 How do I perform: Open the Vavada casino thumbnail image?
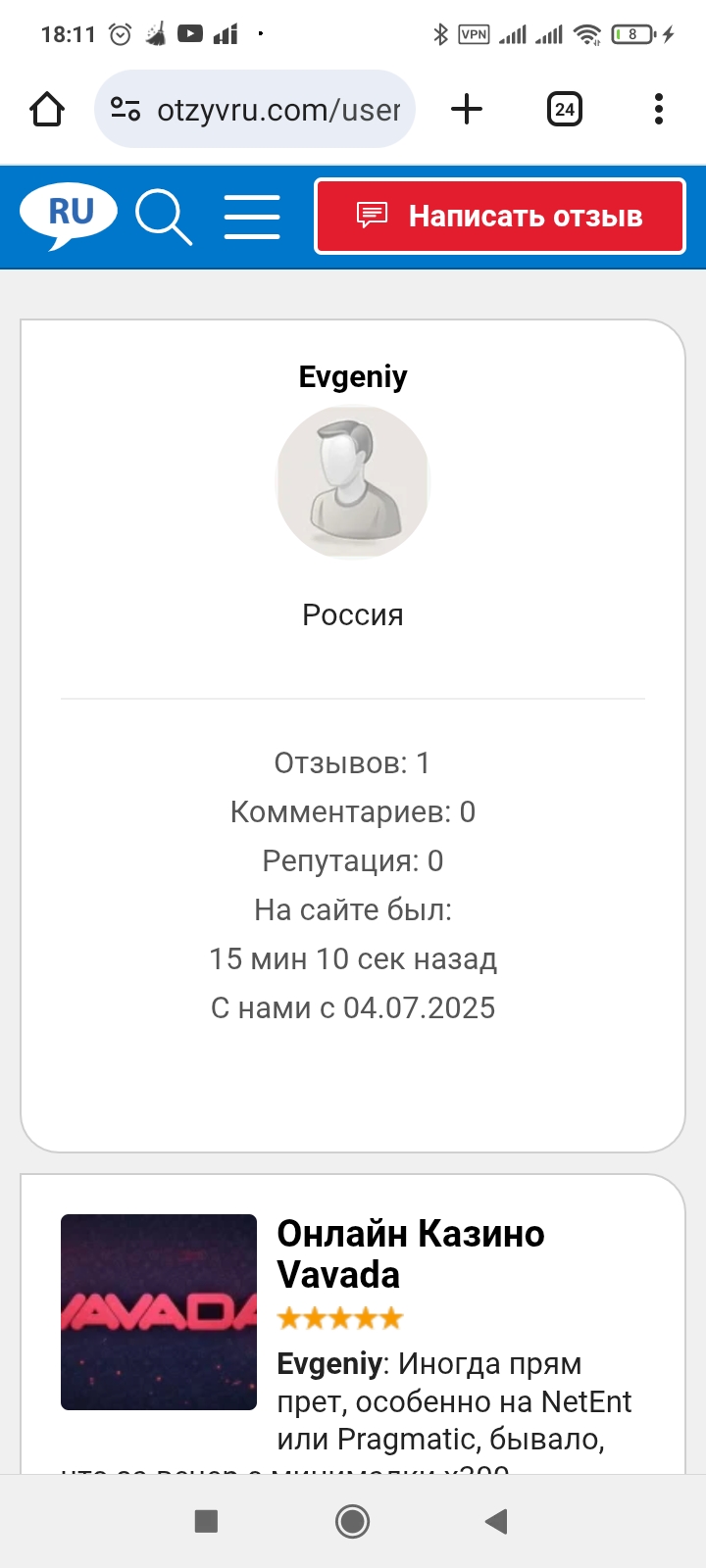(159, 1311)
